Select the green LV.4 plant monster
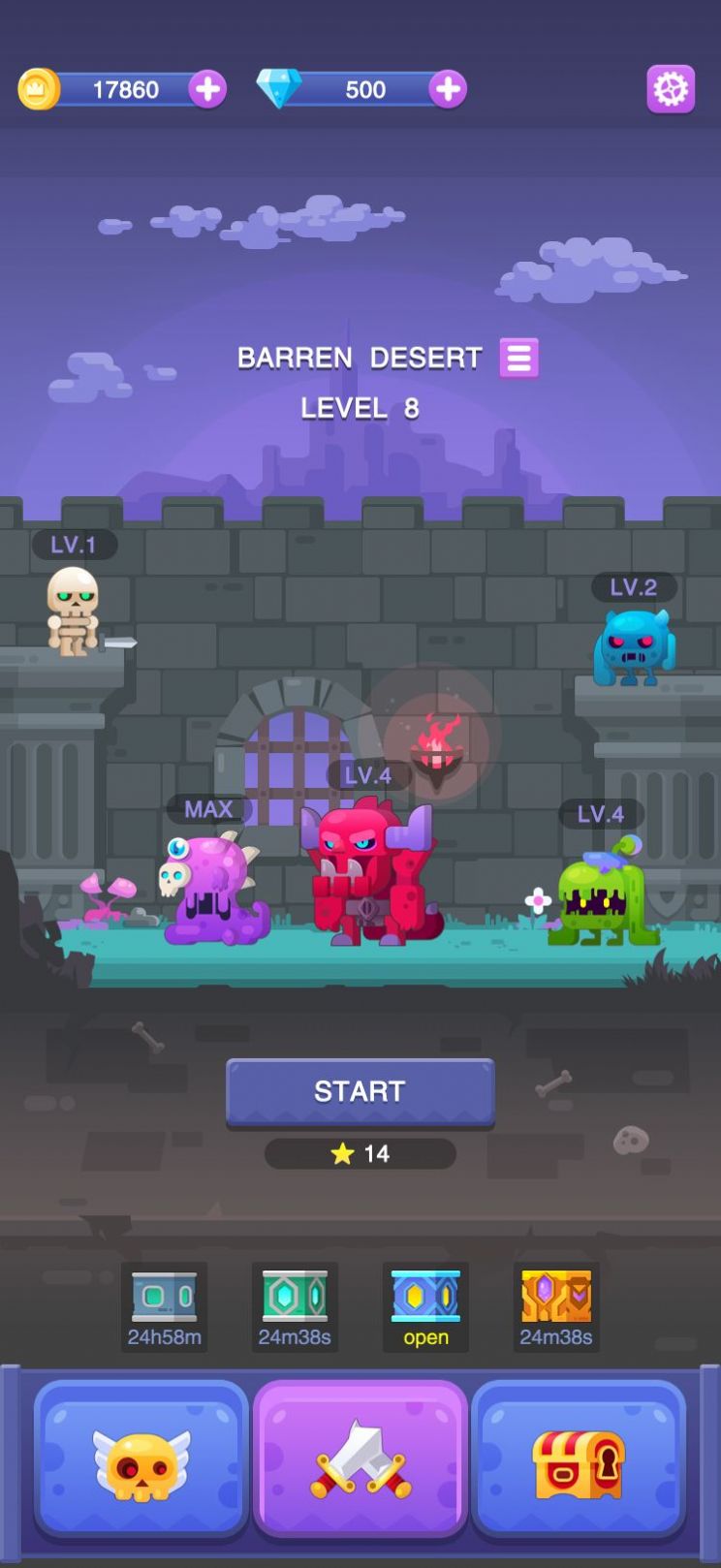721x1568 pixels. tap(601, 892)
